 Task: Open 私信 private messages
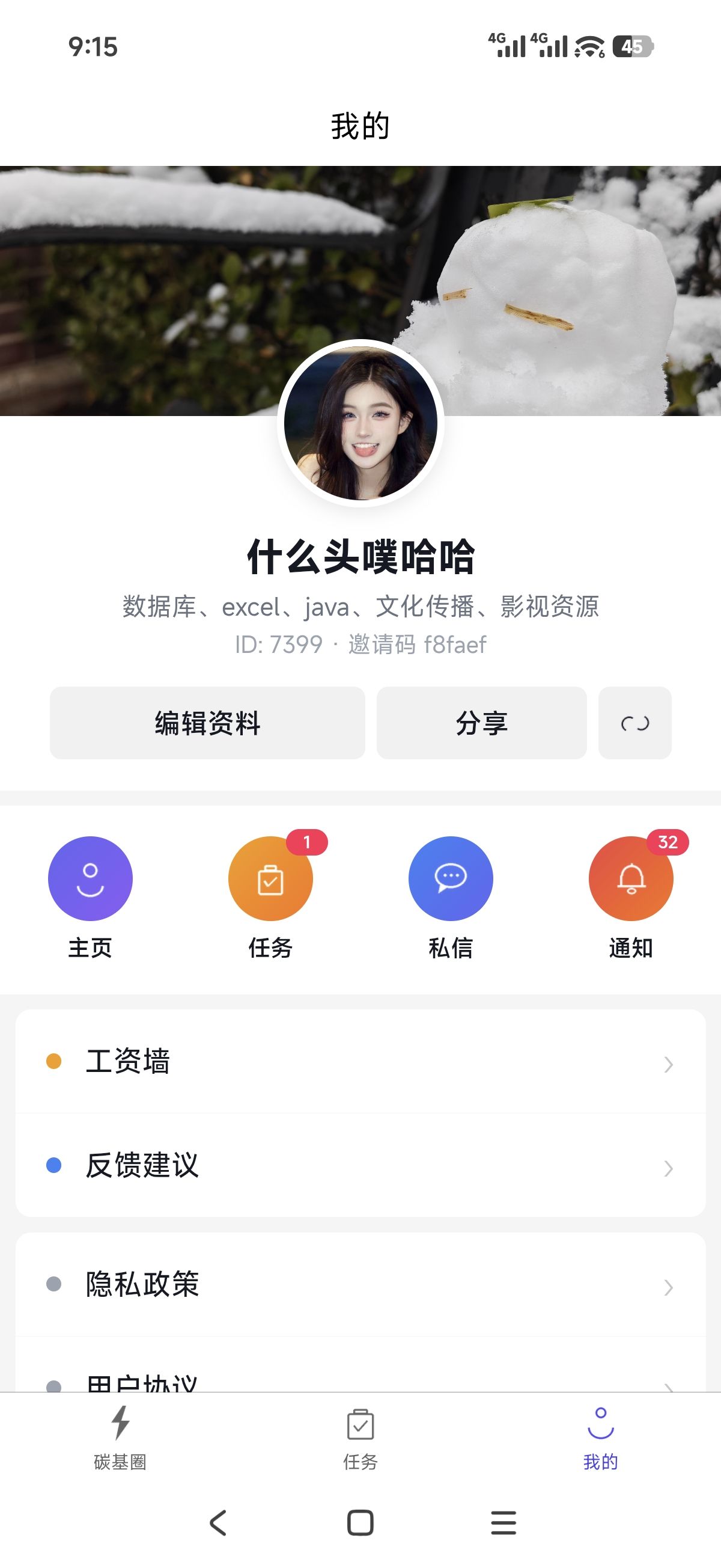click(x=450, y=878)
